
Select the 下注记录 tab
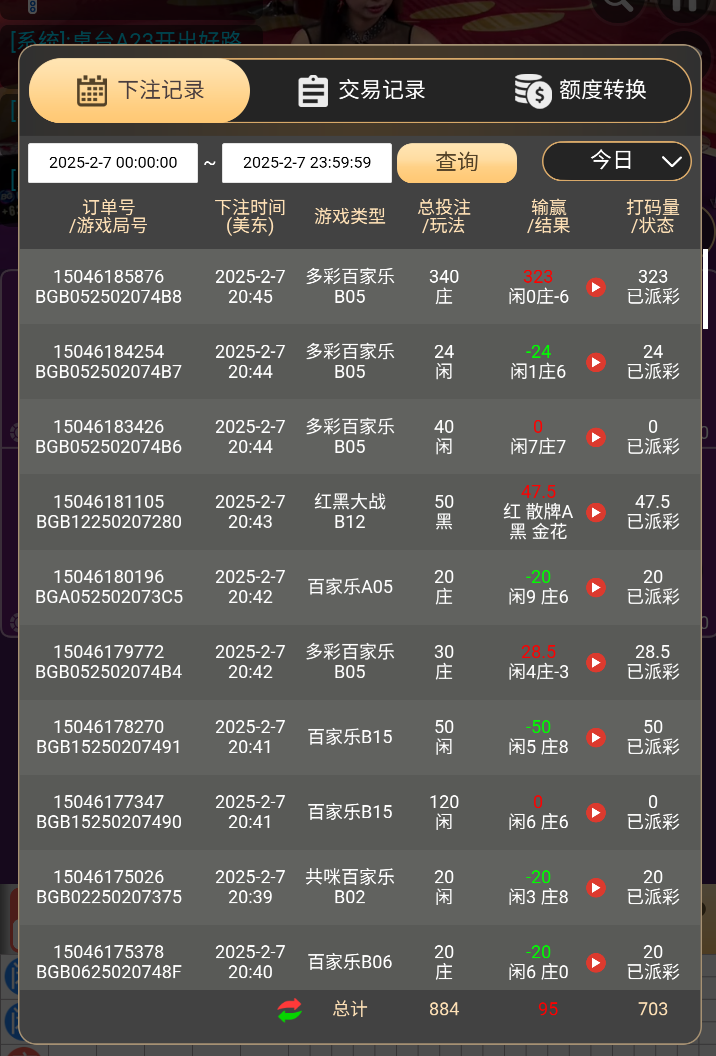pos(140,90)
